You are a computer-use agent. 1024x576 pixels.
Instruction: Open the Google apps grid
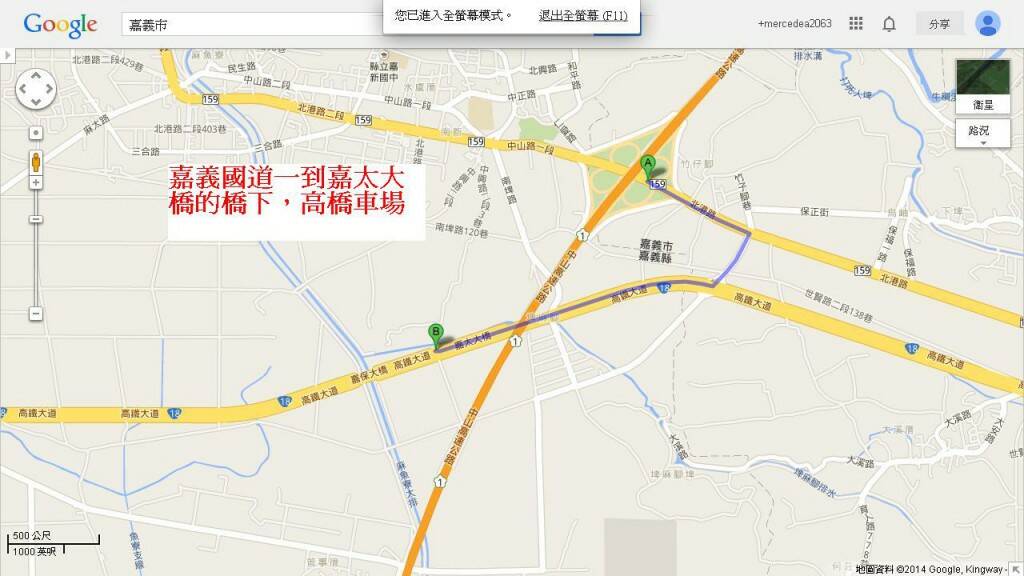coord(856,24)
